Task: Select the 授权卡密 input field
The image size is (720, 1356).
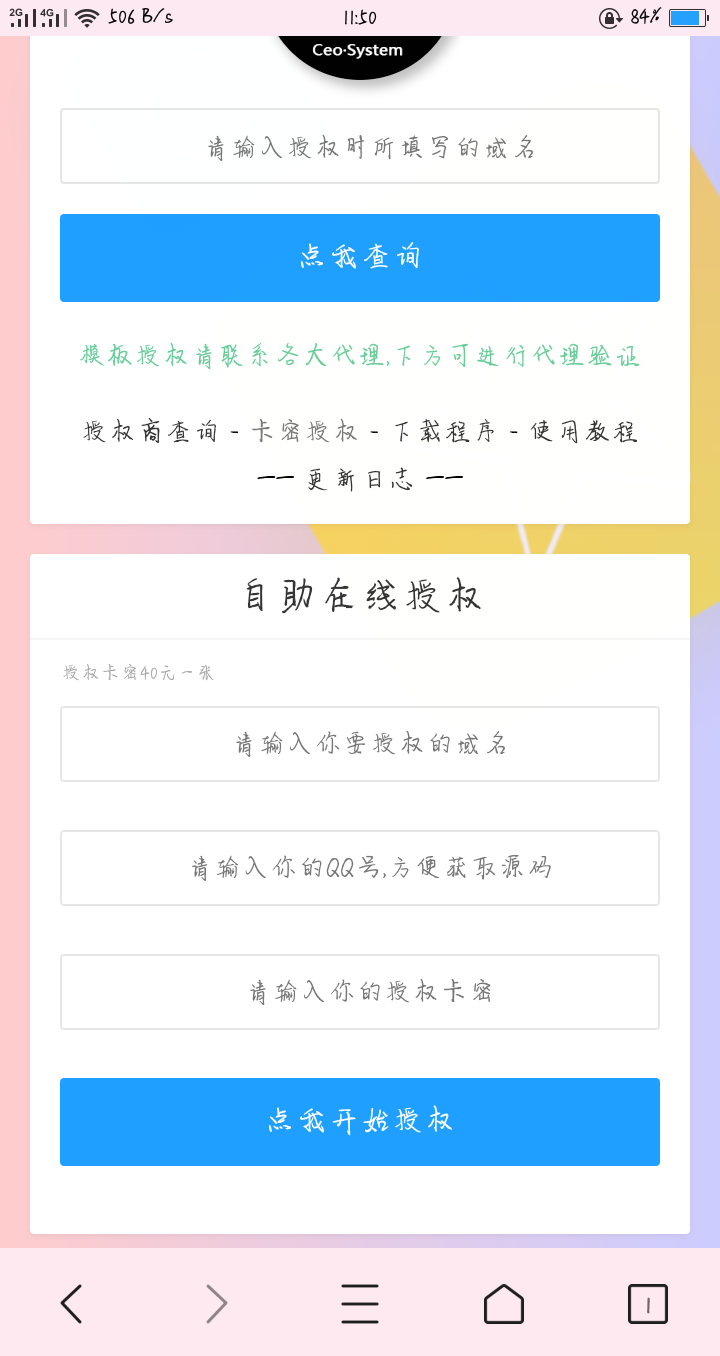Action: [360, 992]
